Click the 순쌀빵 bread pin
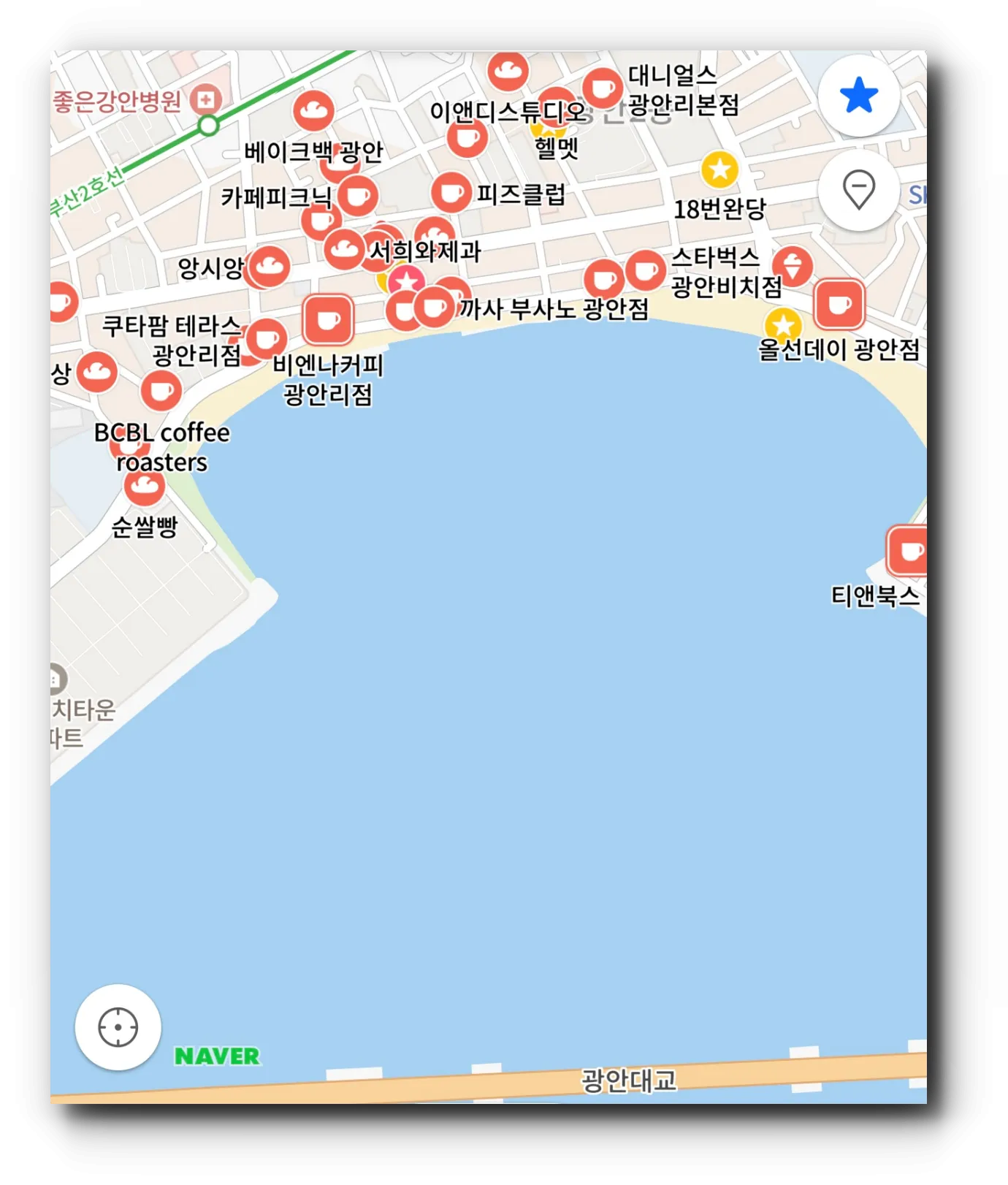Screen dimensions: 1008x1185 coord(144,488)
